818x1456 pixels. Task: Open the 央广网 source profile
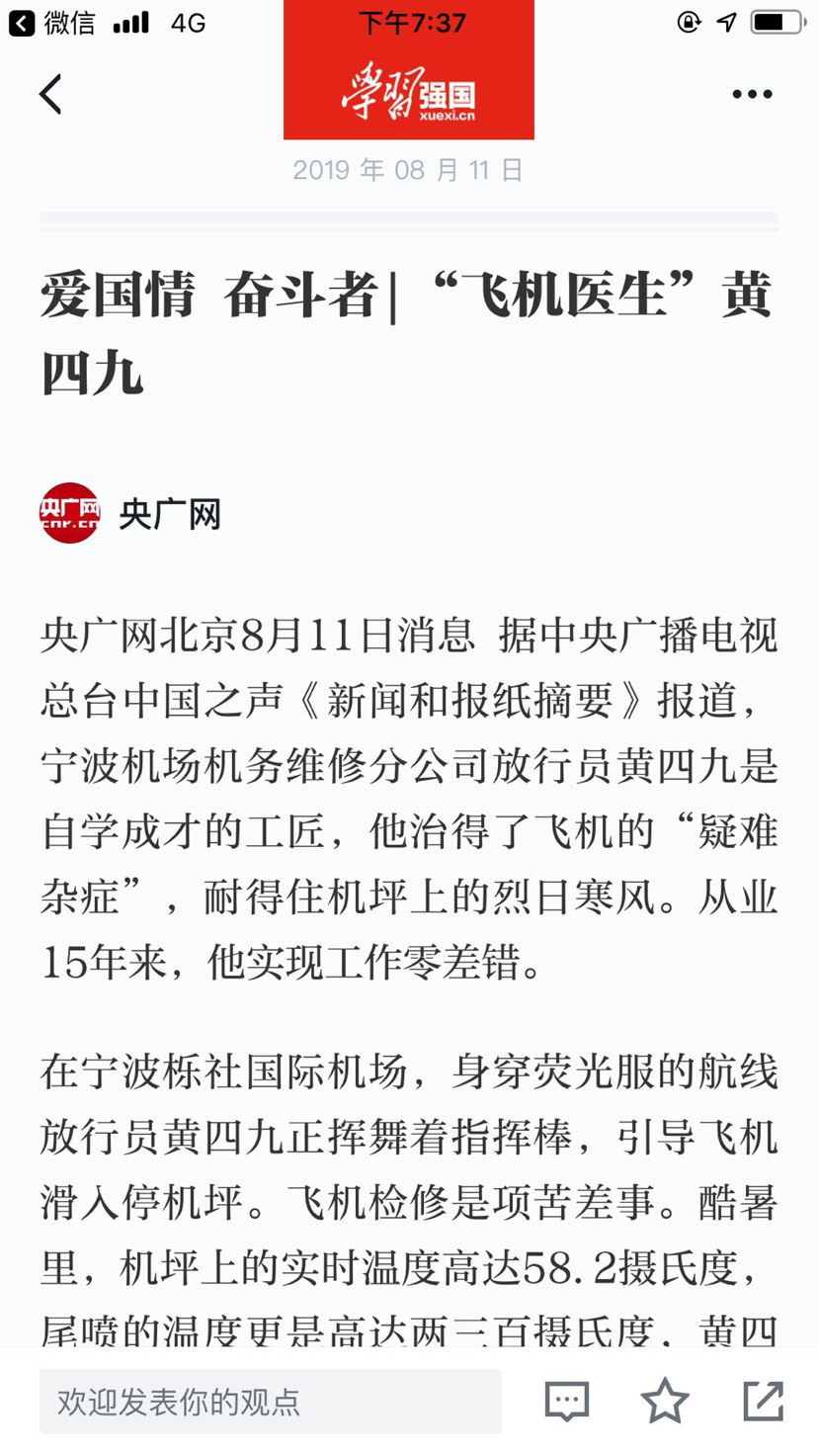131,513
